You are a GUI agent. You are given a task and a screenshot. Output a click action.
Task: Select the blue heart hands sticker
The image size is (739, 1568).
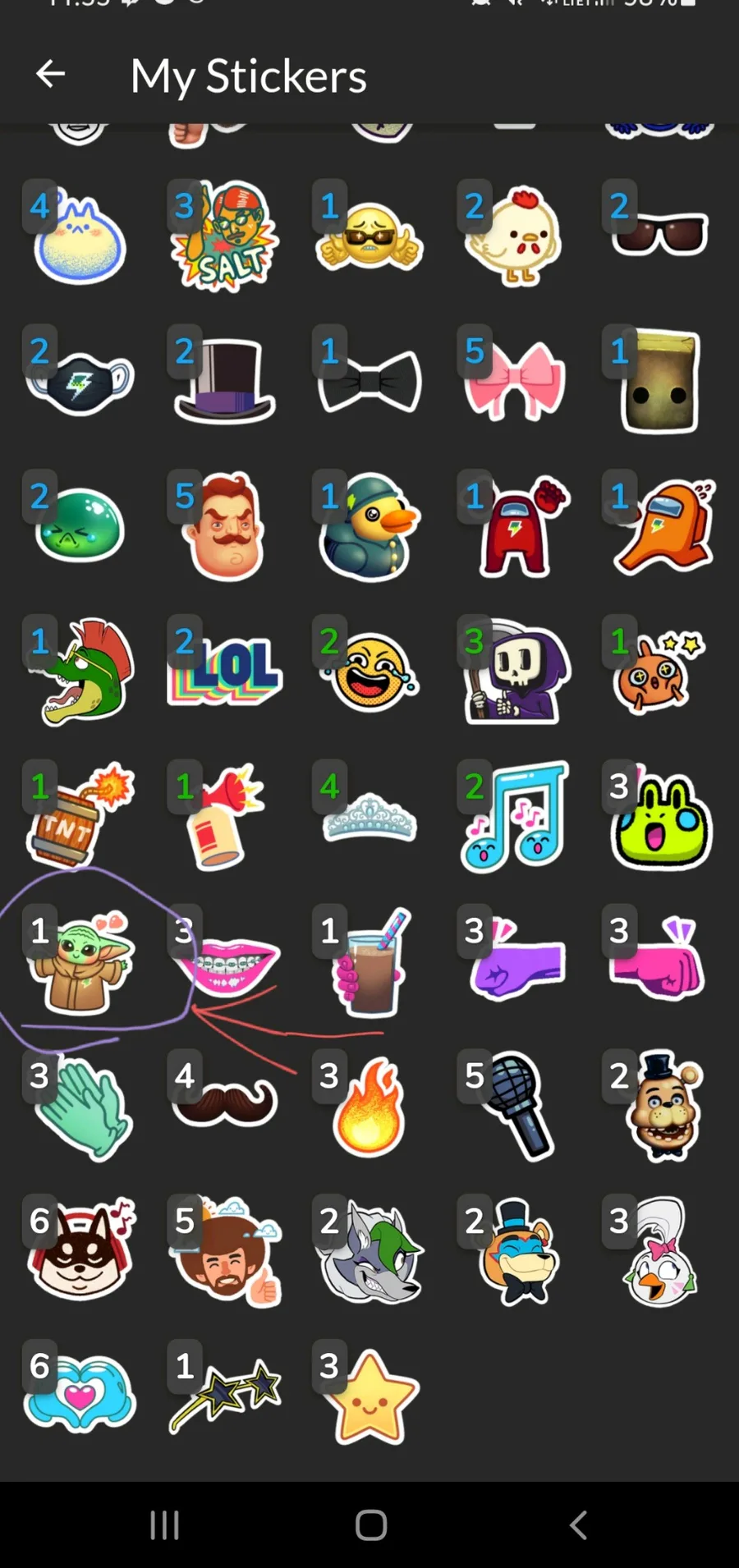tap(80, 1396)
